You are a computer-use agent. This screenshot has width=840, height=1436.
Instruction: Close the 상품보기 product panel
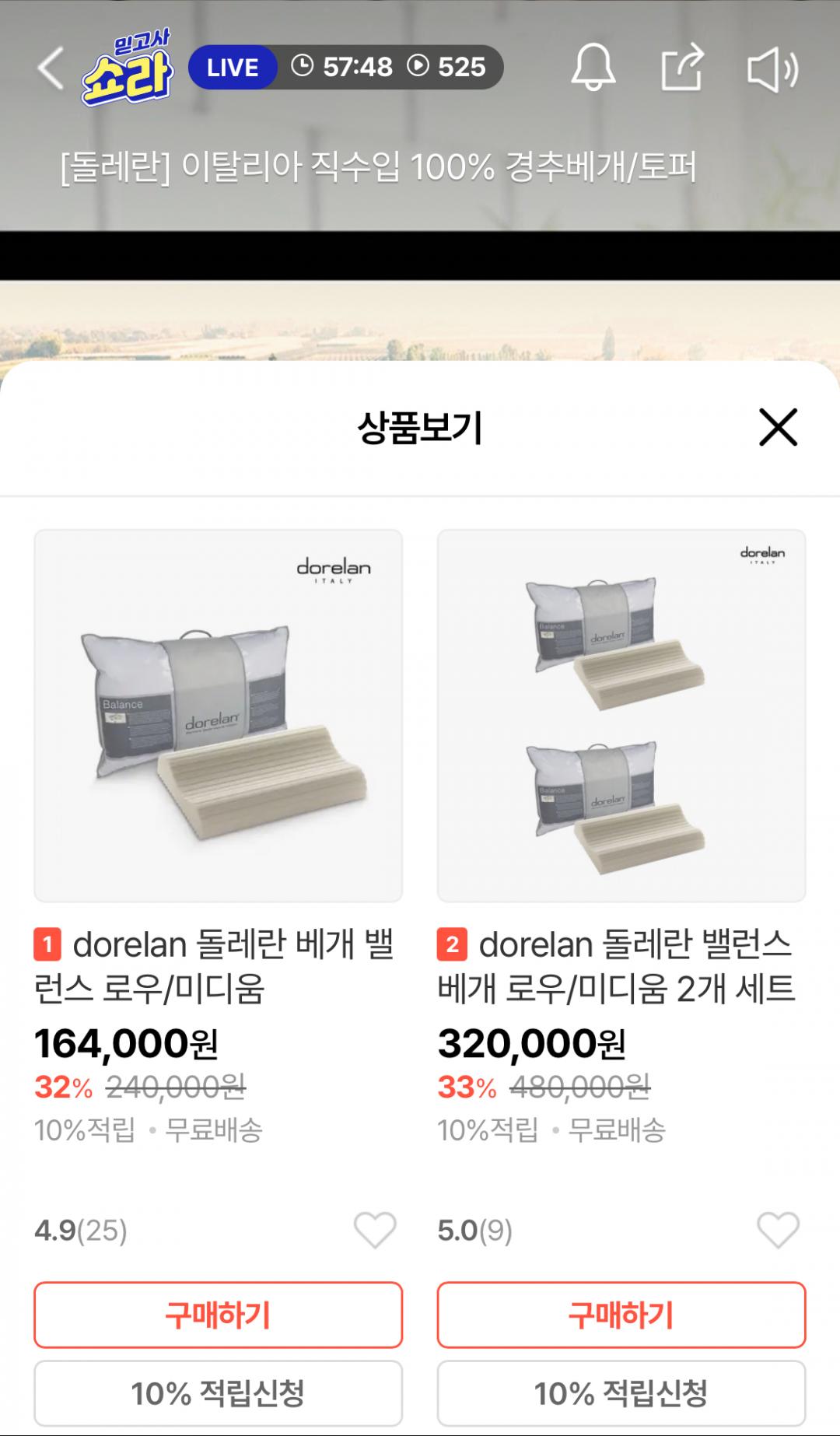pyautogui.click(x=778, y=427)
